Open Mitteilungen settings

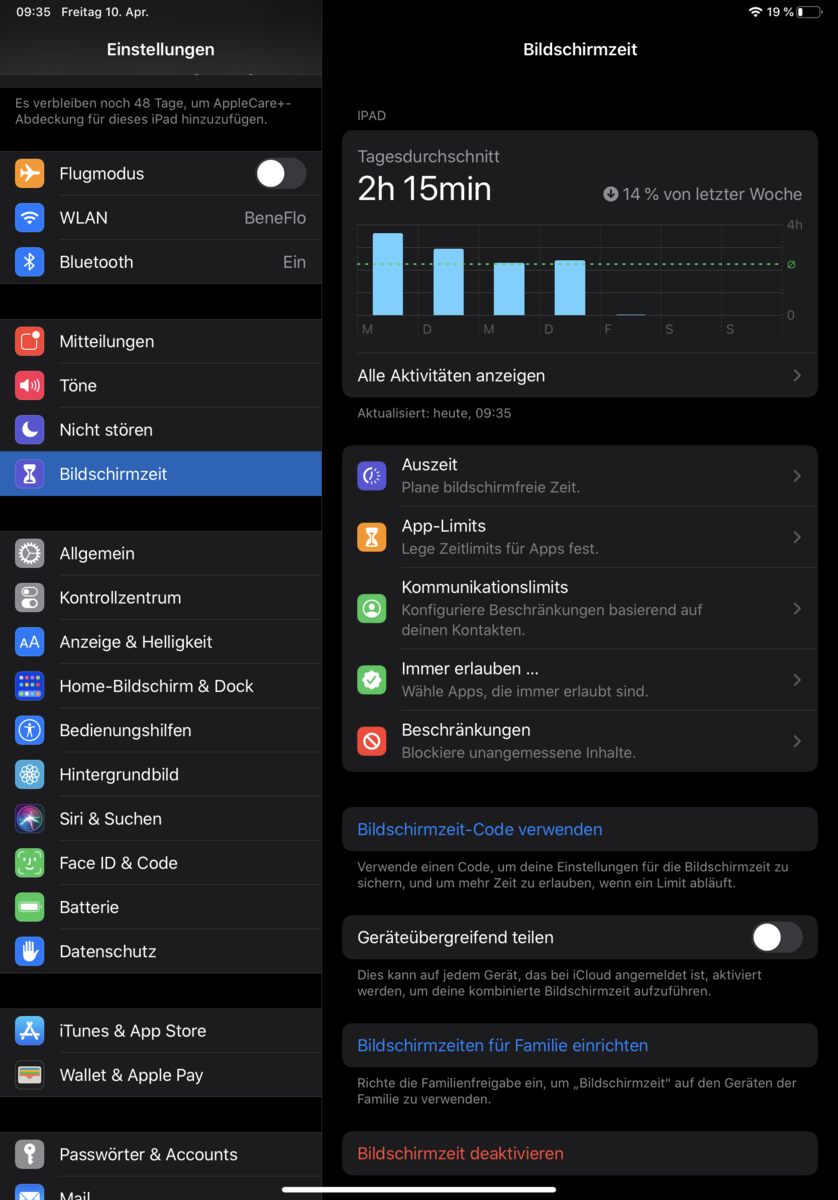160,342
